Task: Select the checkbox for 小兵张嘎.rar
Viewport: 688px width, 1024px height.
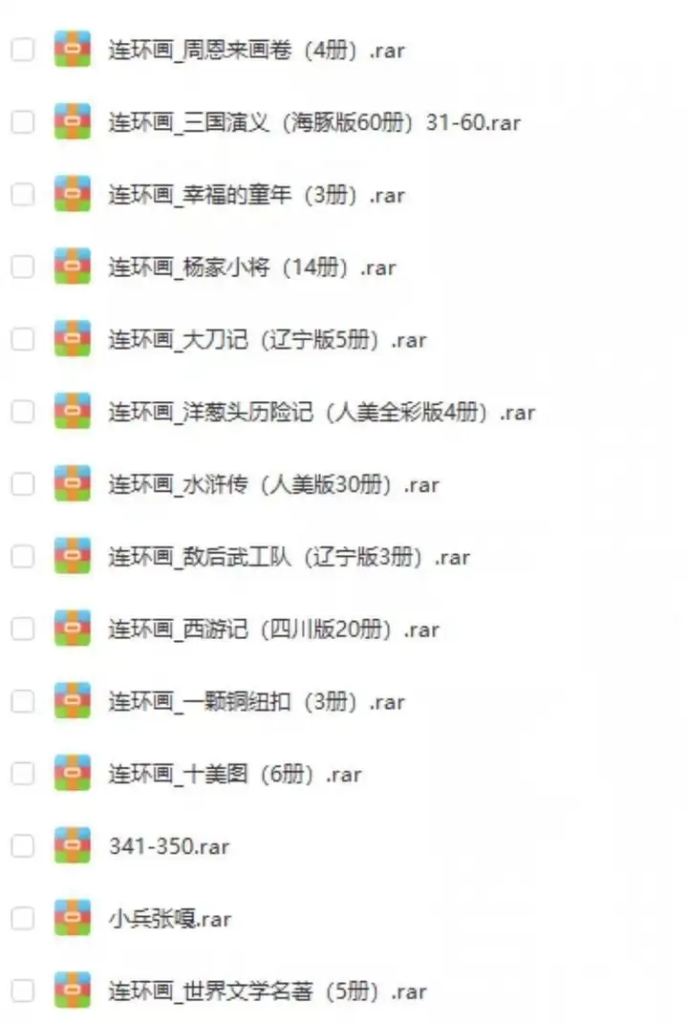Action: pos(22,918)
